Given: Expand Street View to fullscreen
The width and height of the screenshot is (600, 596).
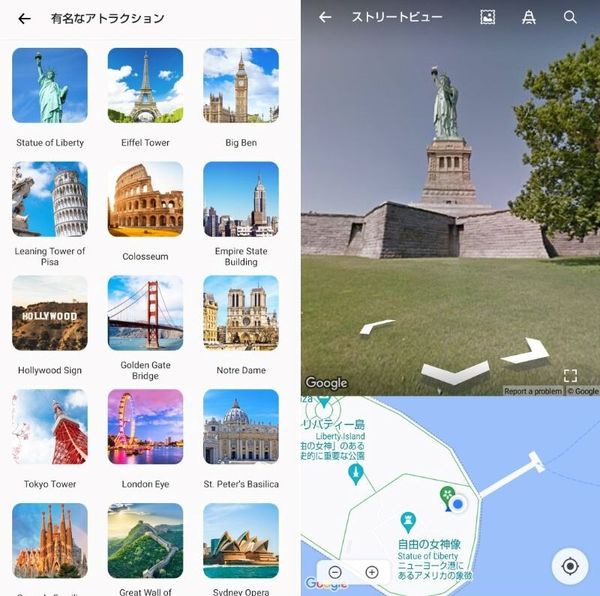Looking at the screenshot, I should [570, 376].
